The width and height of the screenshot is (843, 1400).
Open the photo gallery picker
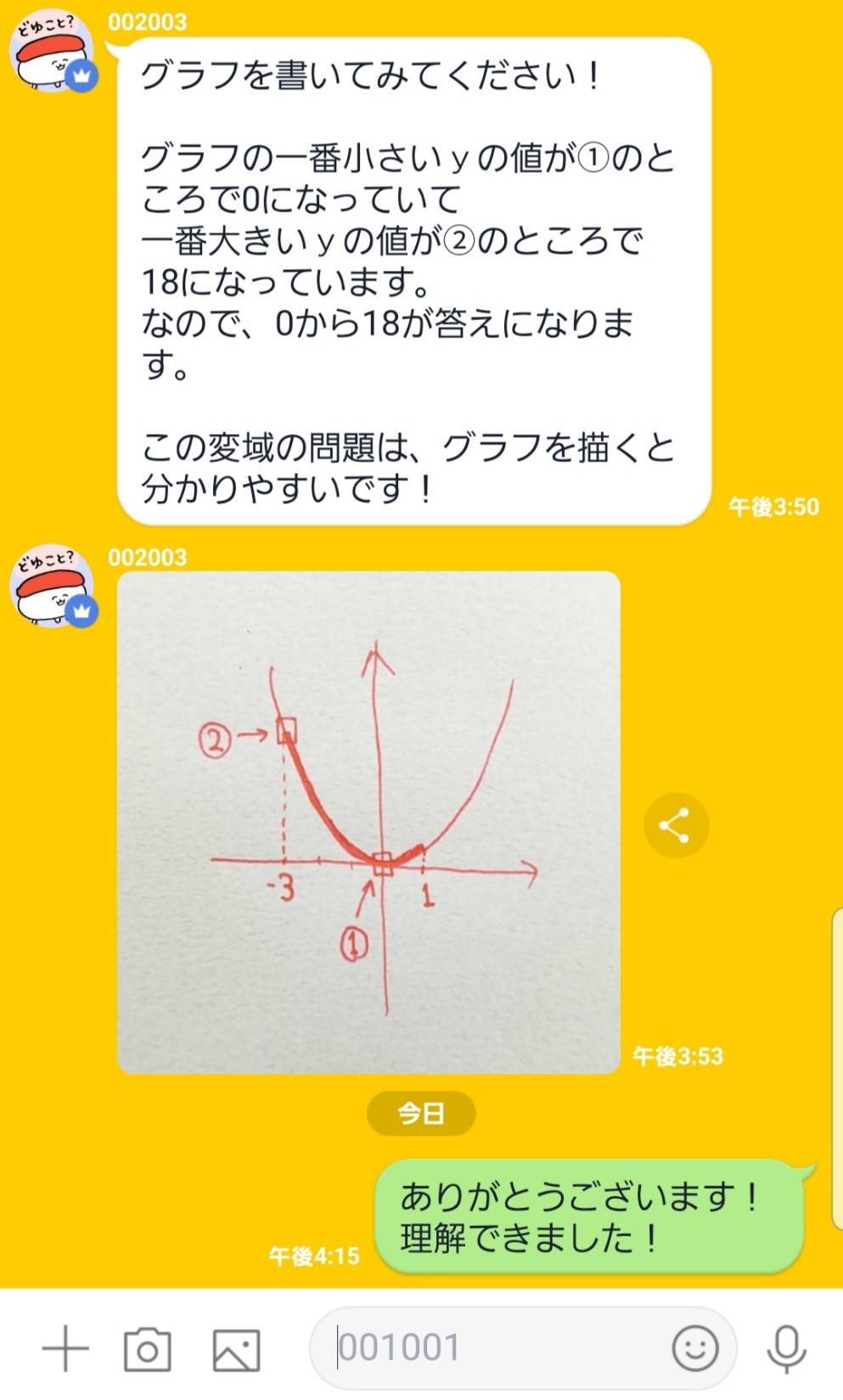coord(236,1349)
